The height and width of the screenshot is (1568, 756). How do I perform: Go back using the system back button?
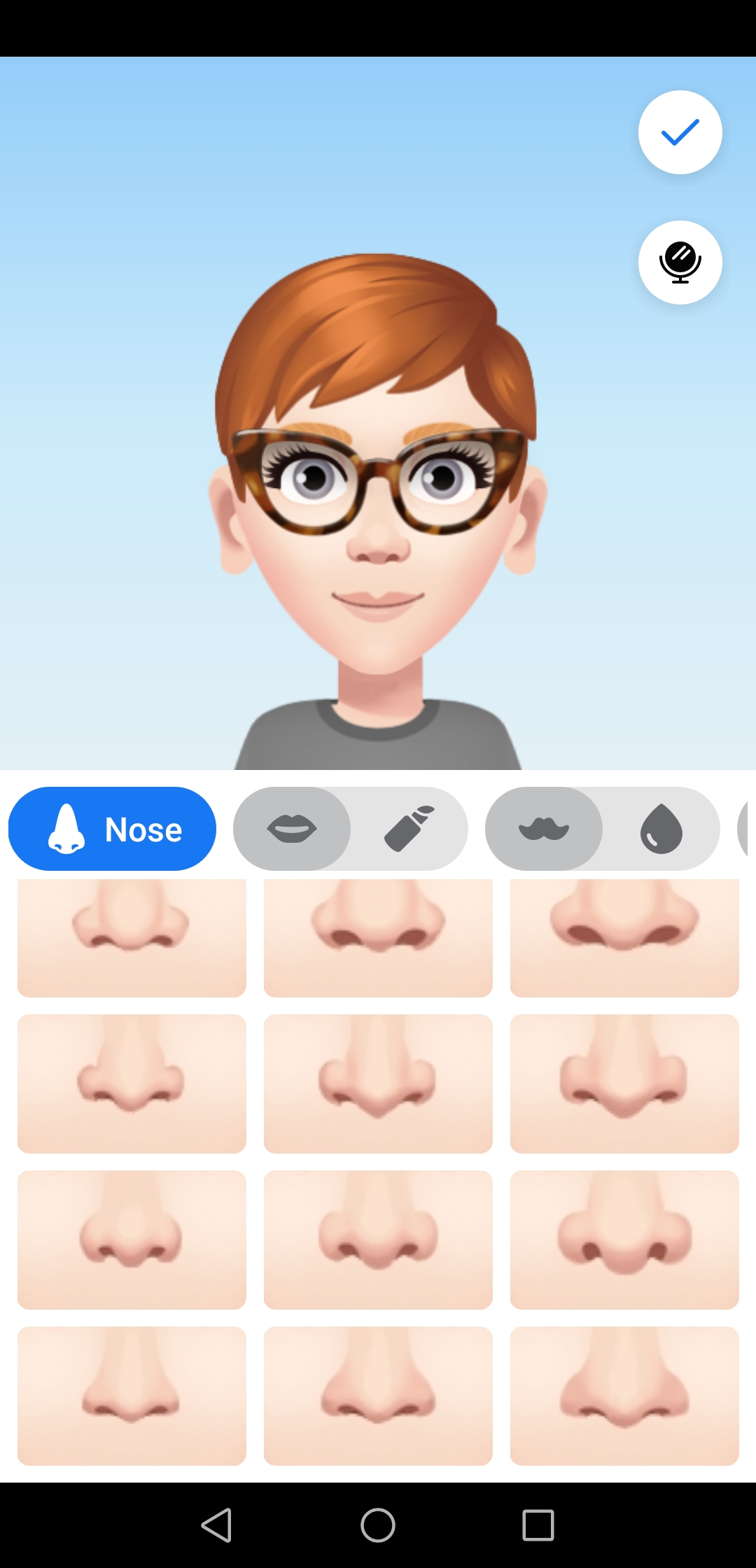point(217,1525)
